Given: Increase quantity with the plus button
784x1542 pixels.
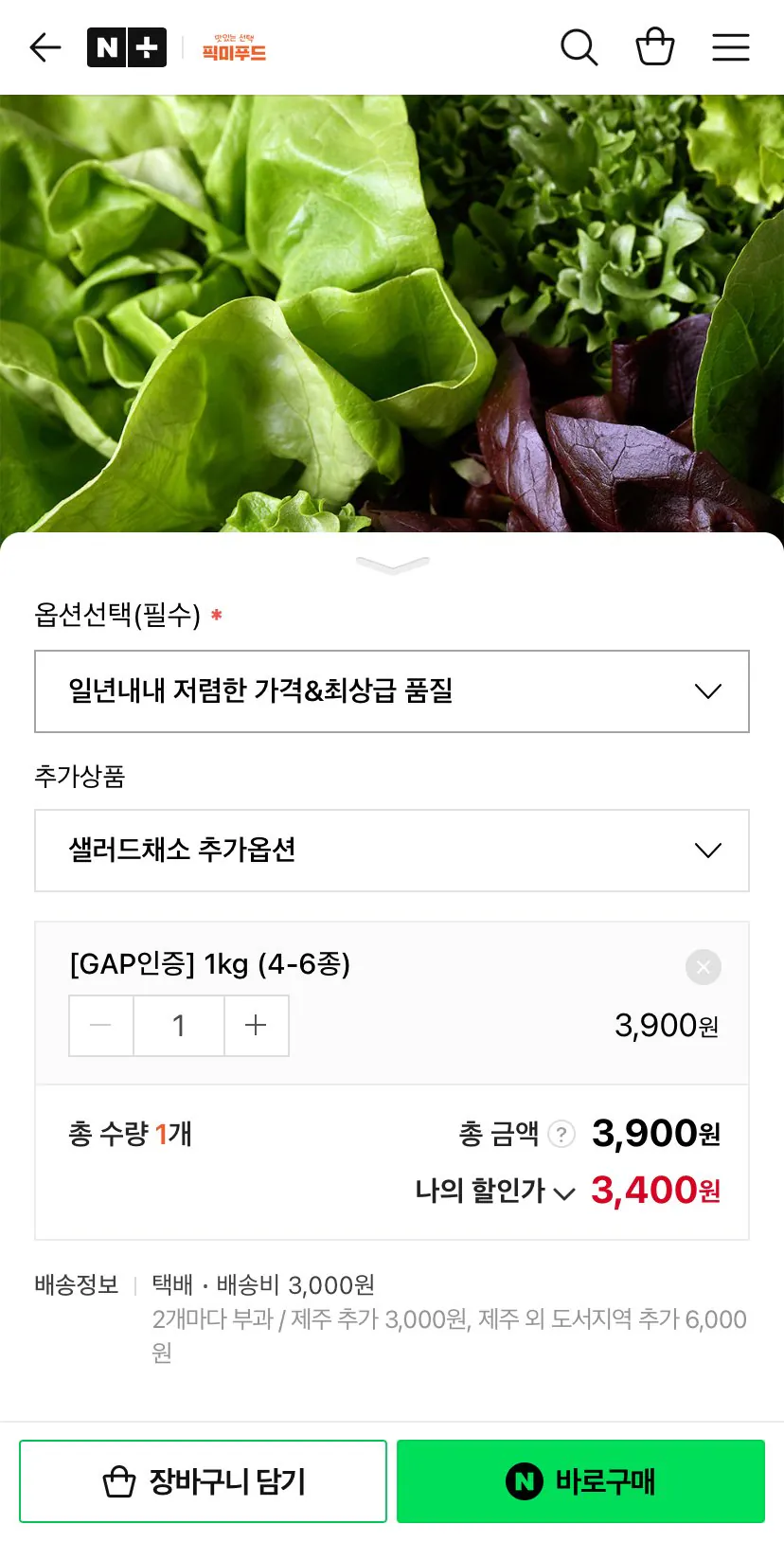Looking at the screenshot, I should point(256,1025).
